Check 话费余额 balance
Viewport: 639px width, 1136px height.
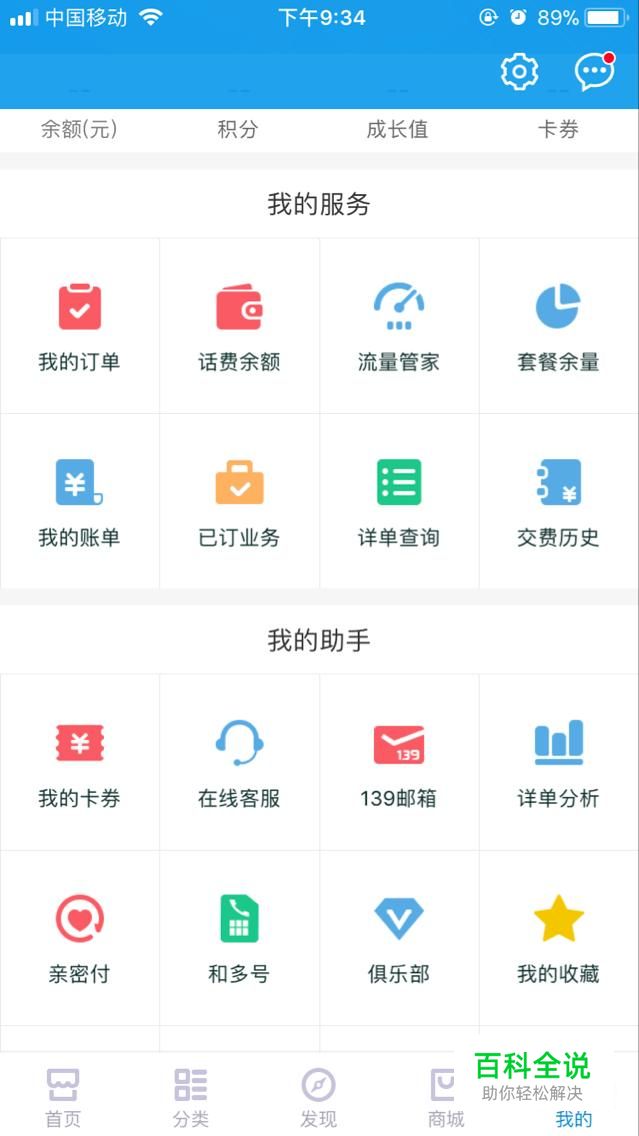coord(239,326)
